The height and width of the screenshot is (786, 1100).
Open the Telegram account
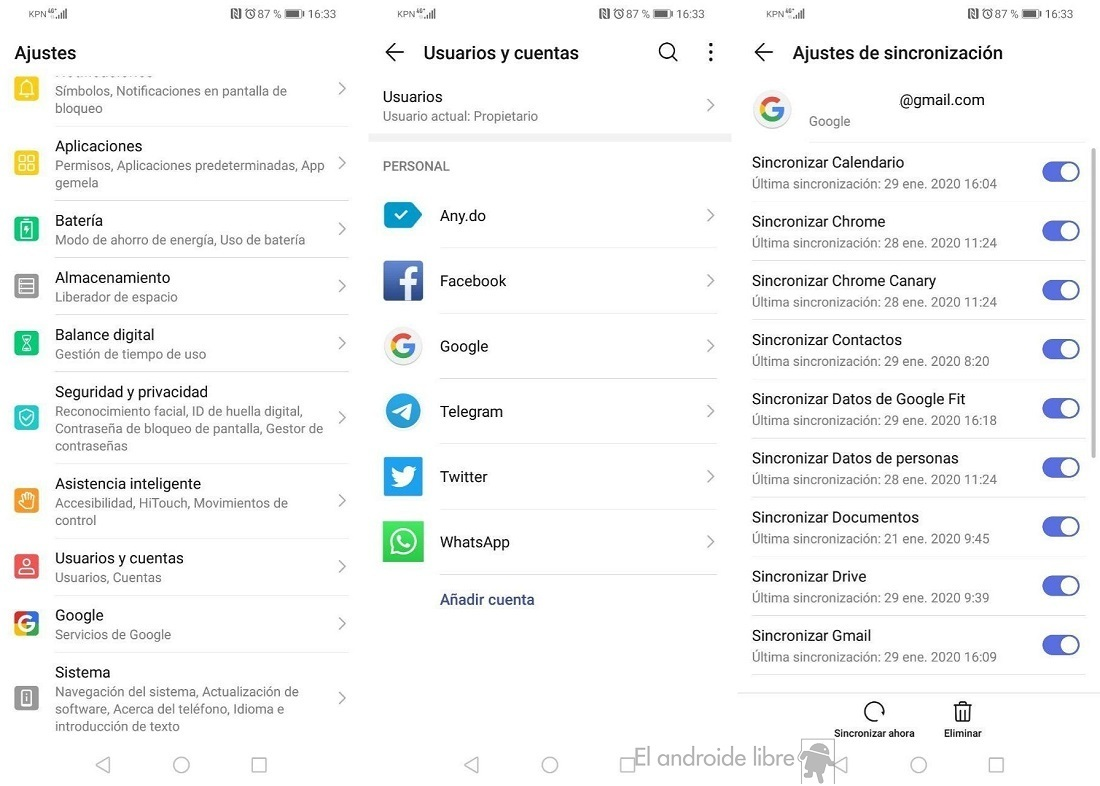(x=549, y=411)
